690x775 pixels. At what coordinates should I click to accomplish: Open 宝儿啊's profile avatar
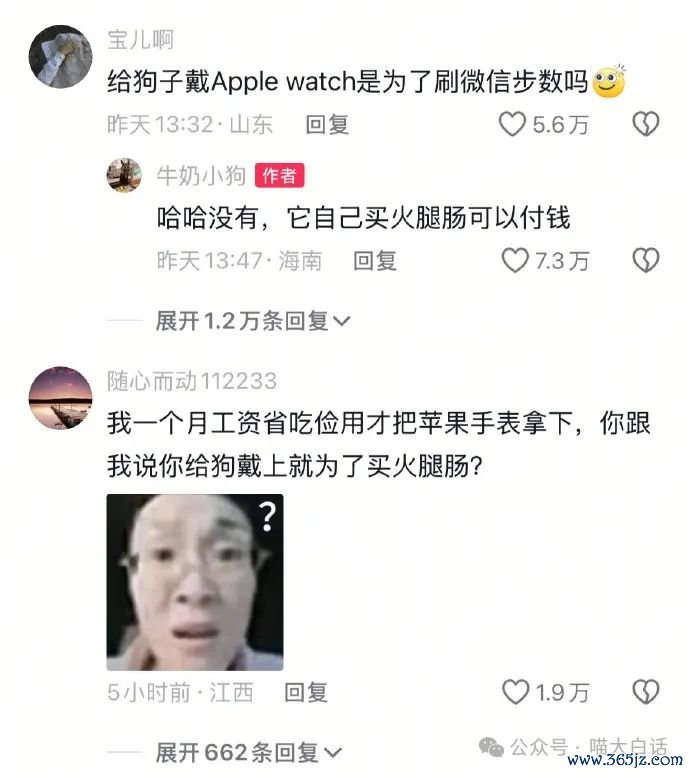[61, 57]
